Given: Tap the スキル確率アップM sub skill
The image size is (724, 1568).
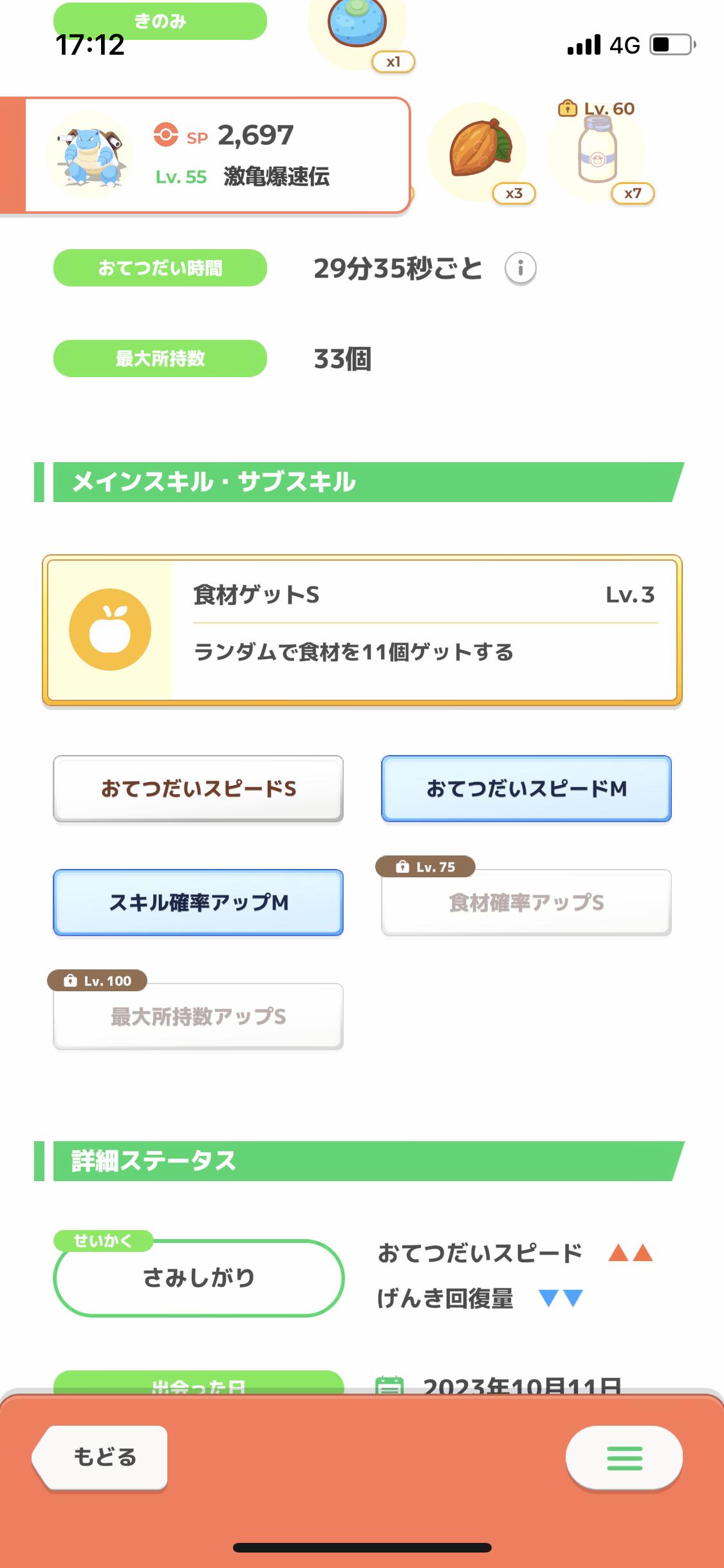Looking at the screenshot, I should [x=198, y=902].
